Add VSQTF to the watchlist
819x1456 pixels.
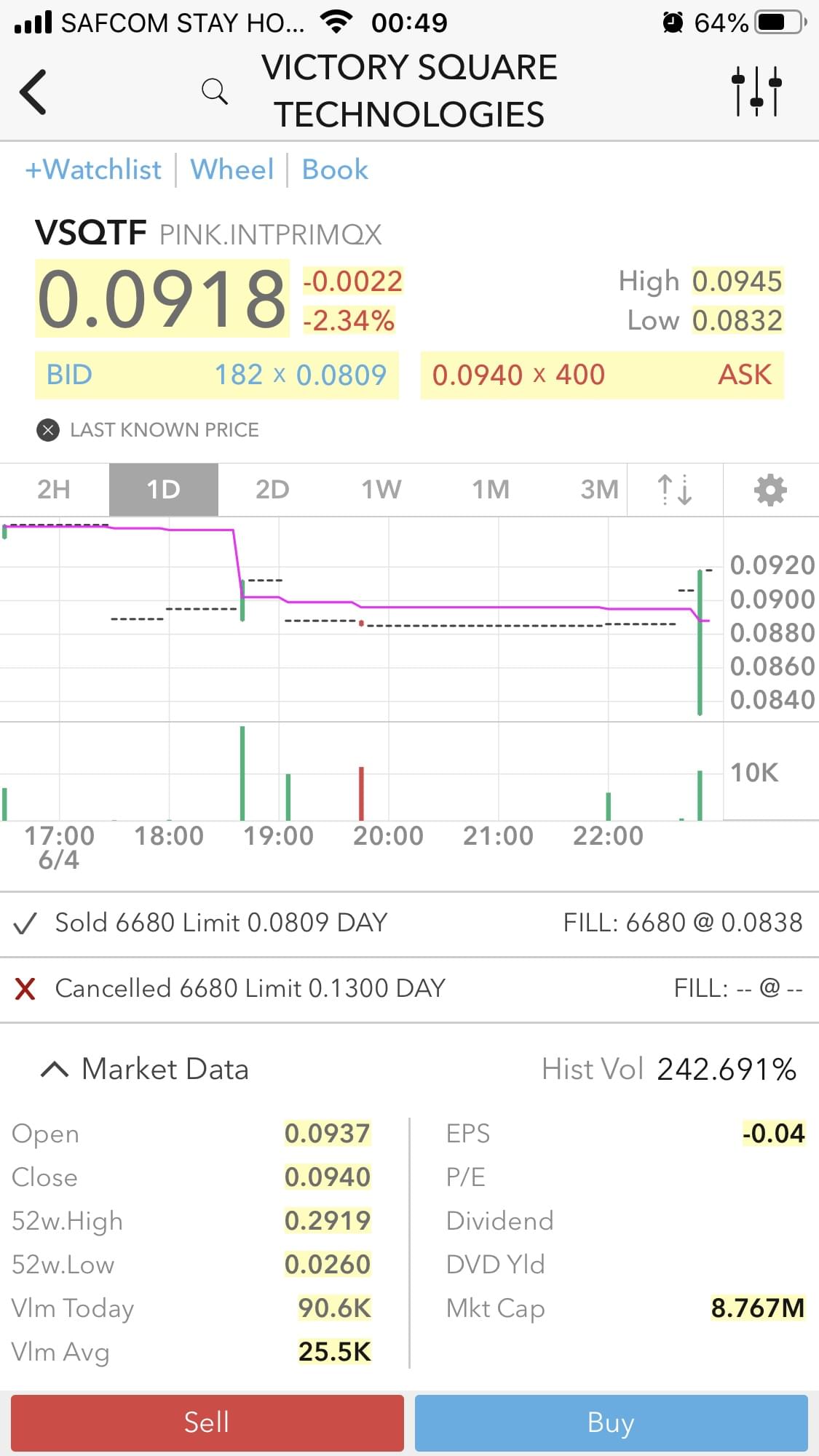point(93,170)
